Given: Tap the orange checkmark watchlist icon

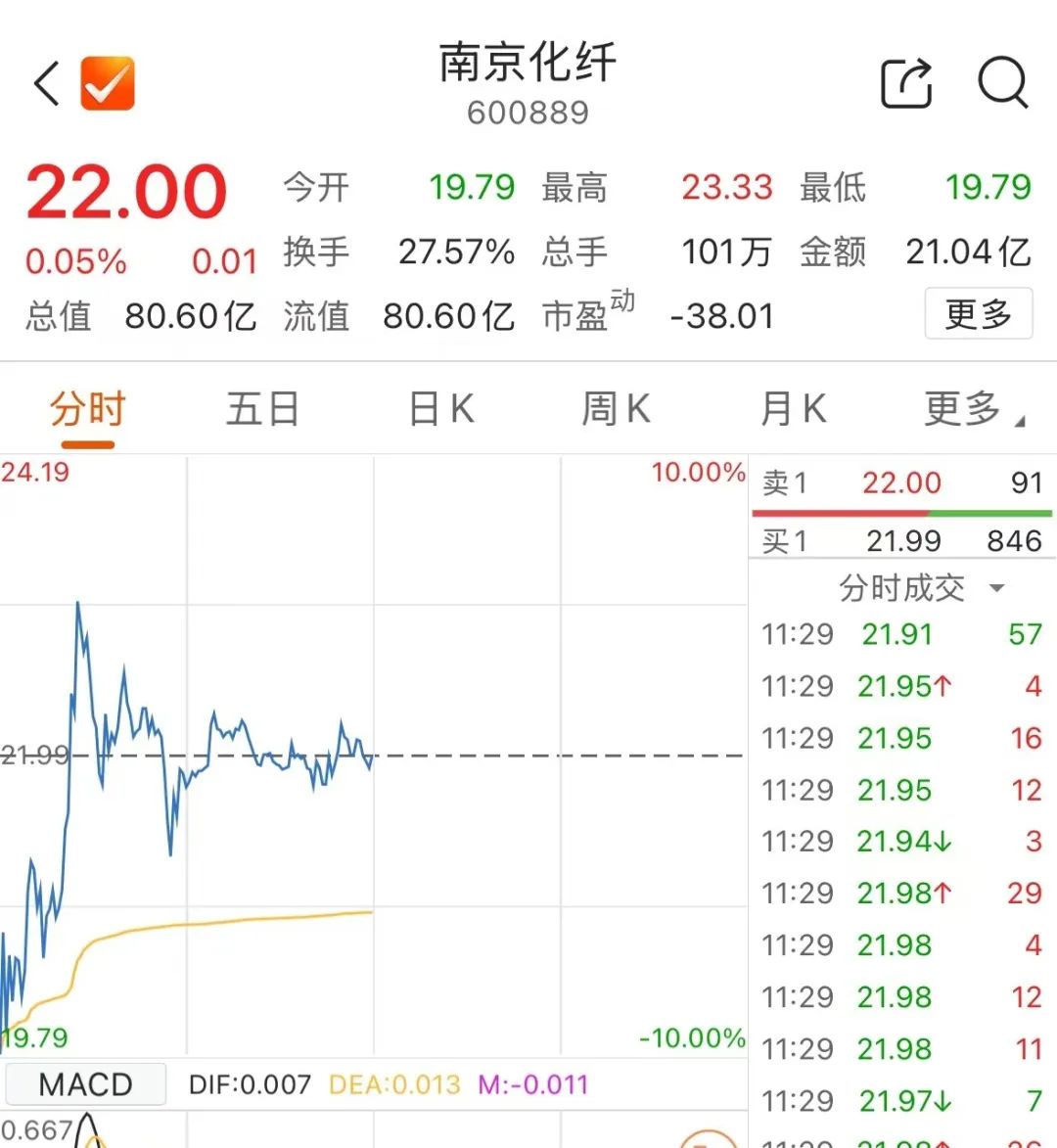Looking at the screenshot, I should pos(107,83).
